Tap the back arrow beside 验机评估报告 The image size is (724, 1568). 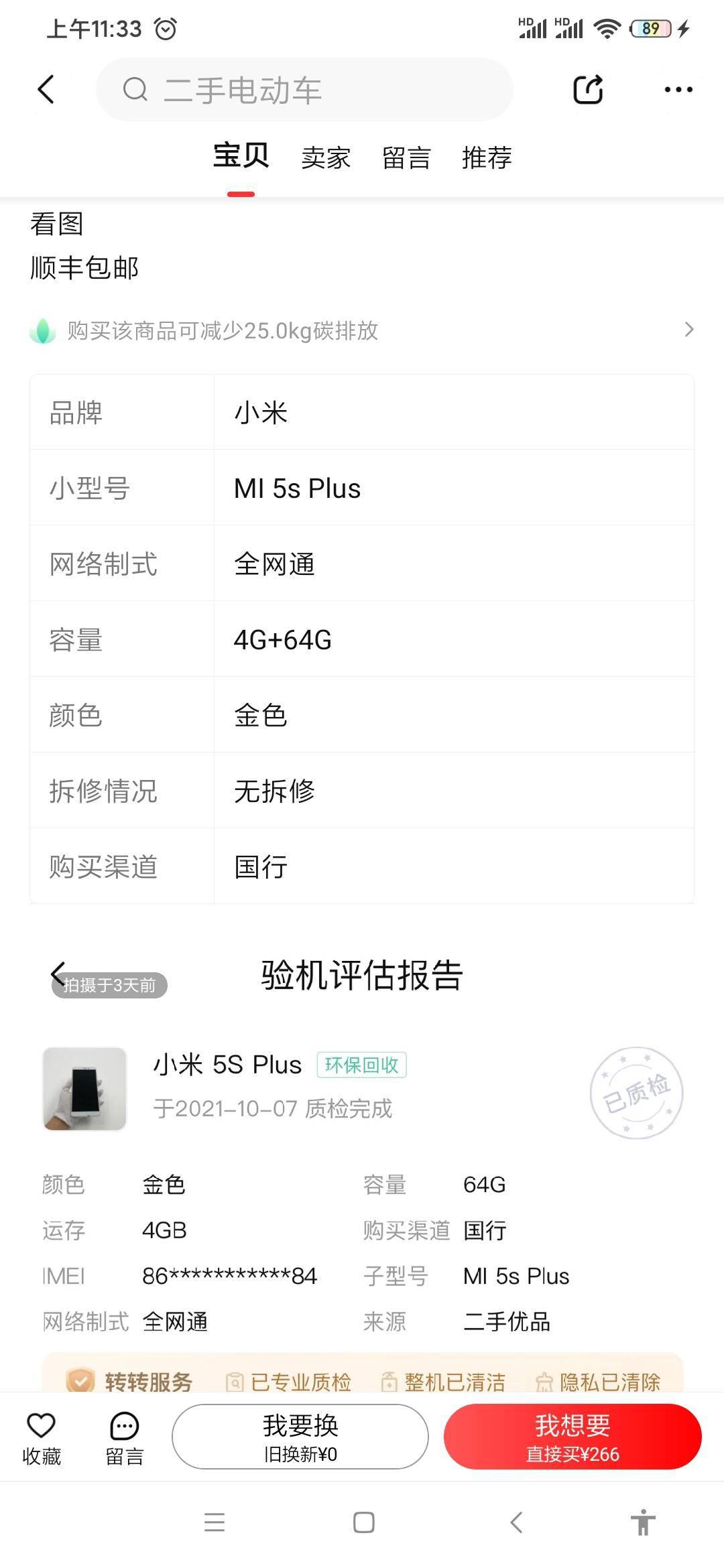tap(59, 974)
